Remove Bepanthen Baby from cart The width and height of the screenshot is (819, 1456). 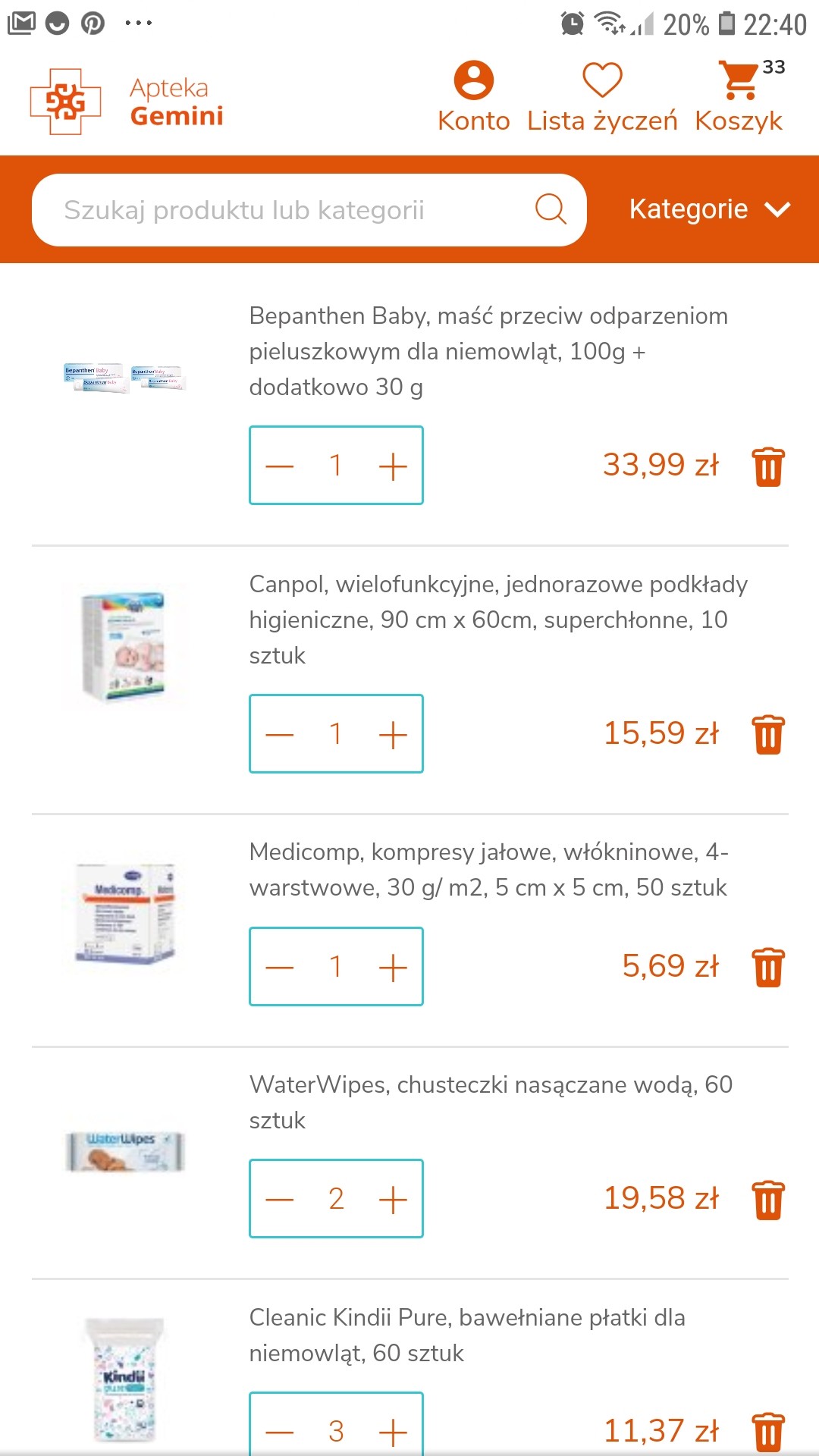[x=768, y=466]
